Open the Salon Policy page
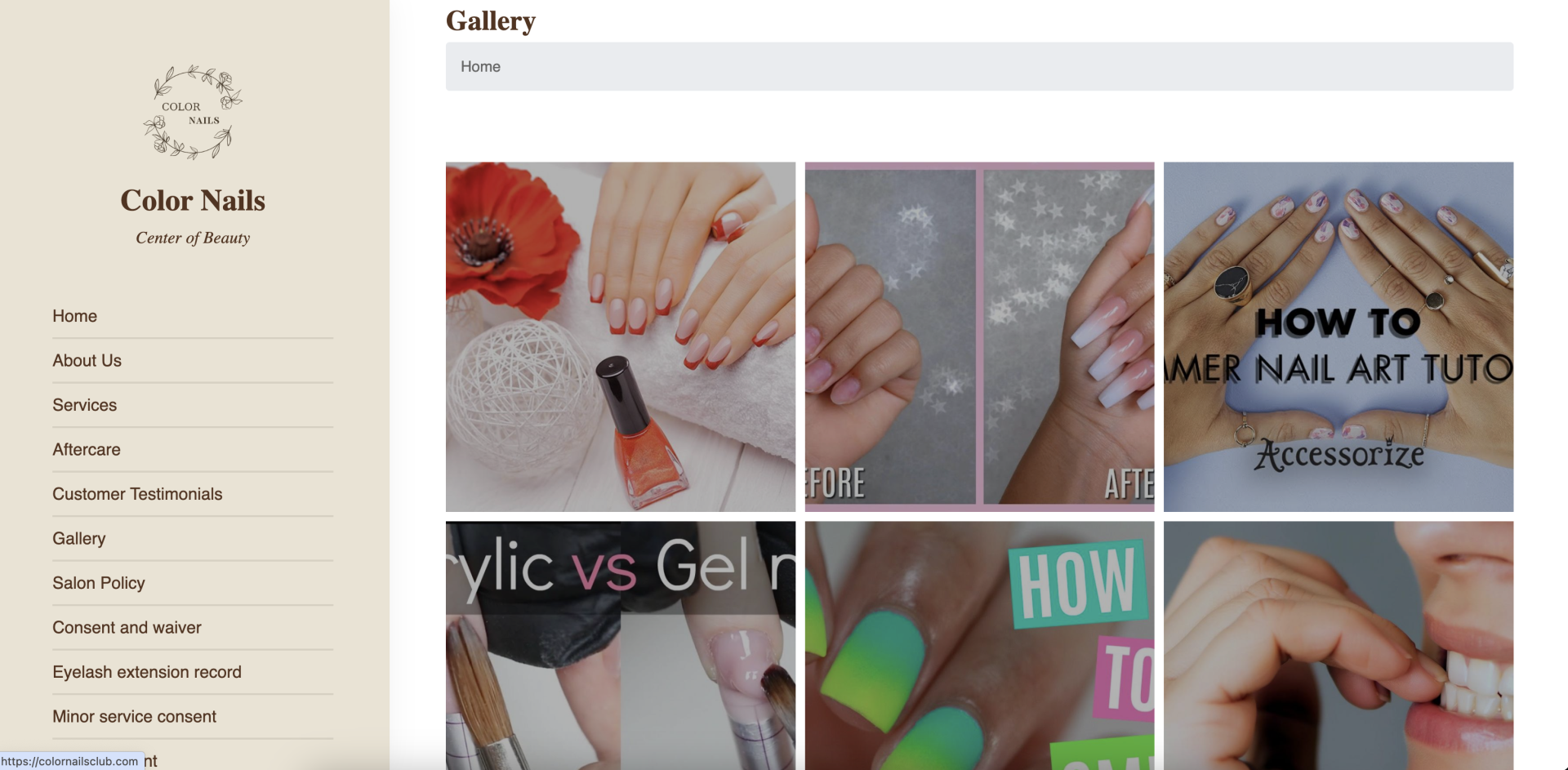The height and width of the screenshot is (770, 1568). (x=98, y=583)
